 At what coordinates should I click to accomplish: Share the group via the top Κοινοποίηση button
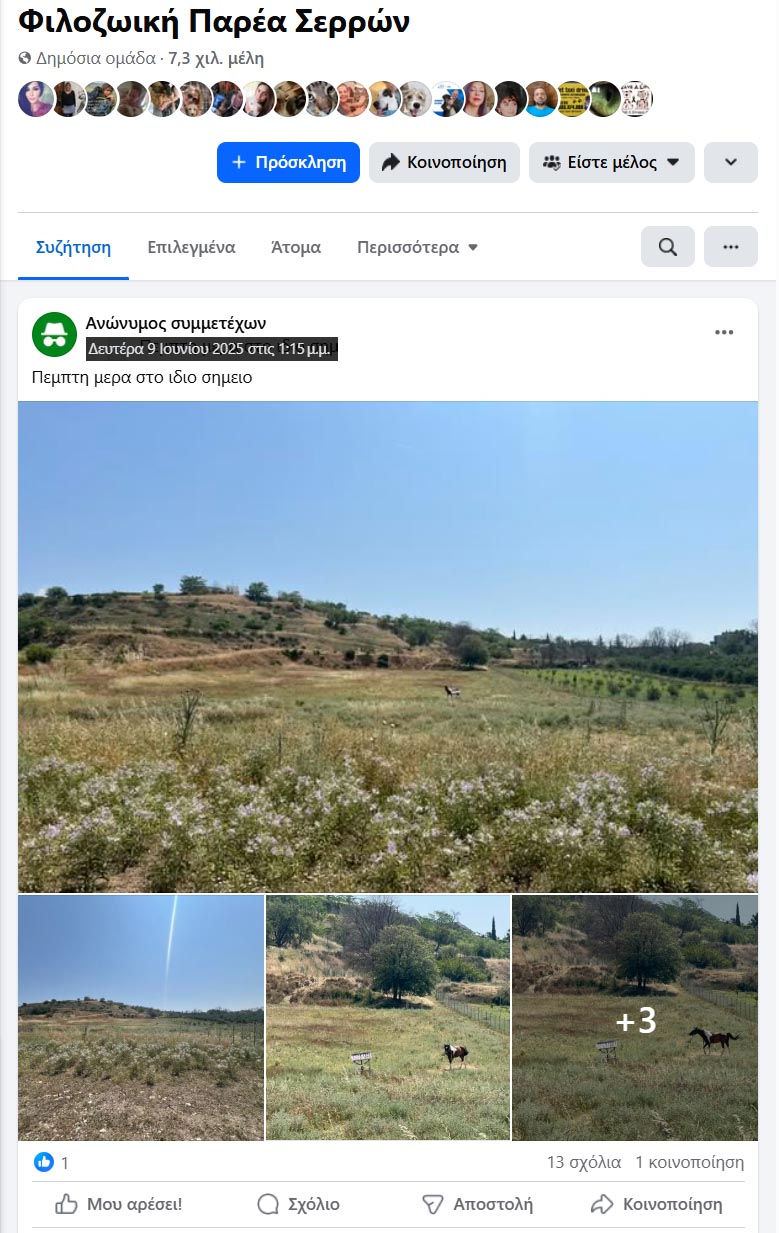coord(444,162)
